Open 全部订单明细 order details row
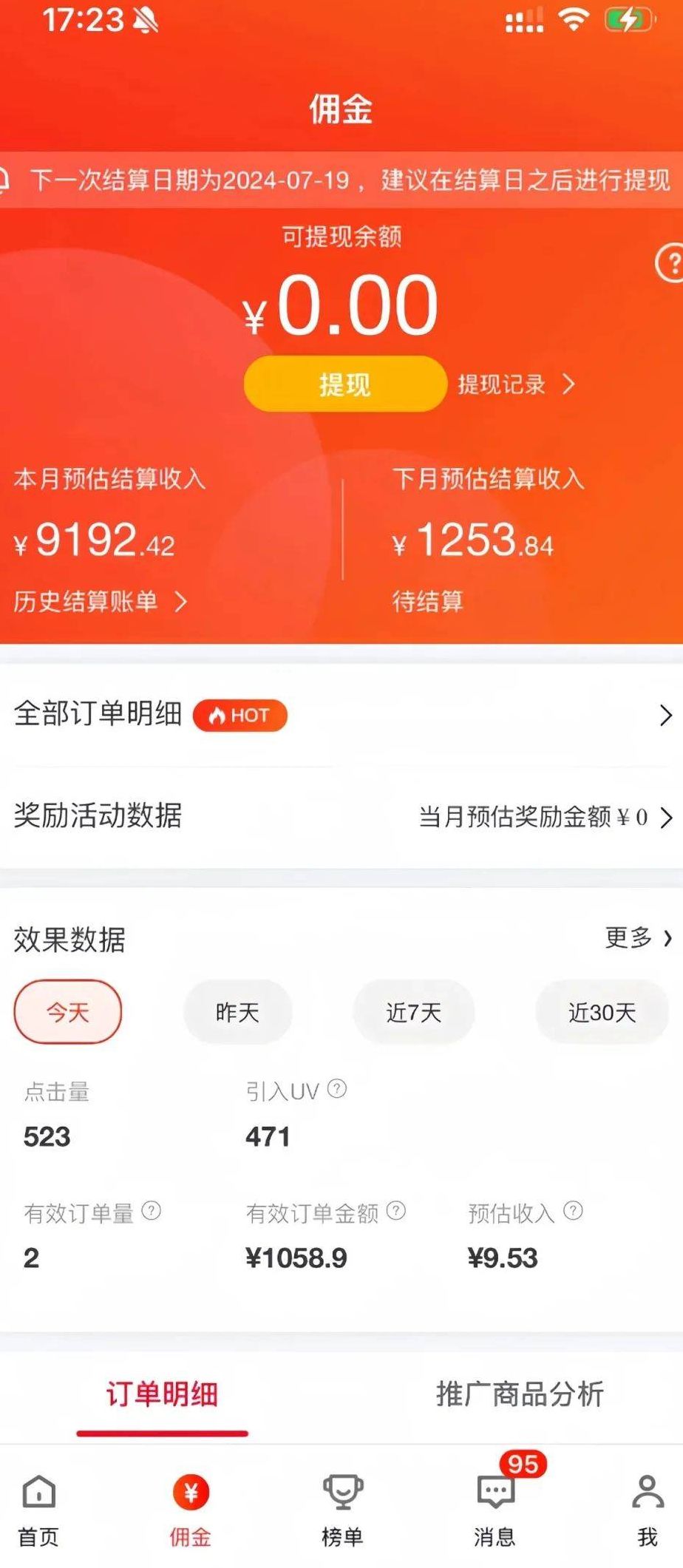This screenshot has height=1568, width=683. click(341, 715)
